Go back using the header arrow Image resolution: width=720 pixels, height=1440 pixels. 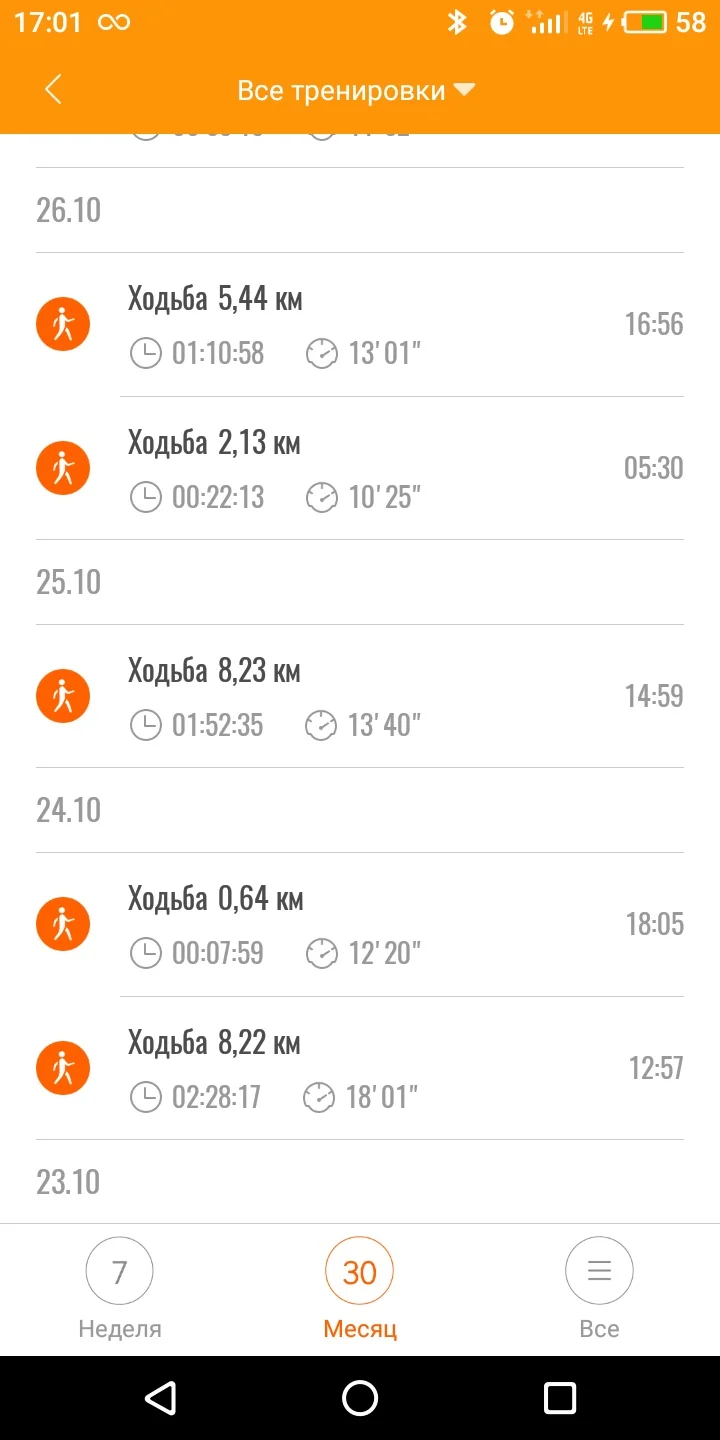pos(53,90)
